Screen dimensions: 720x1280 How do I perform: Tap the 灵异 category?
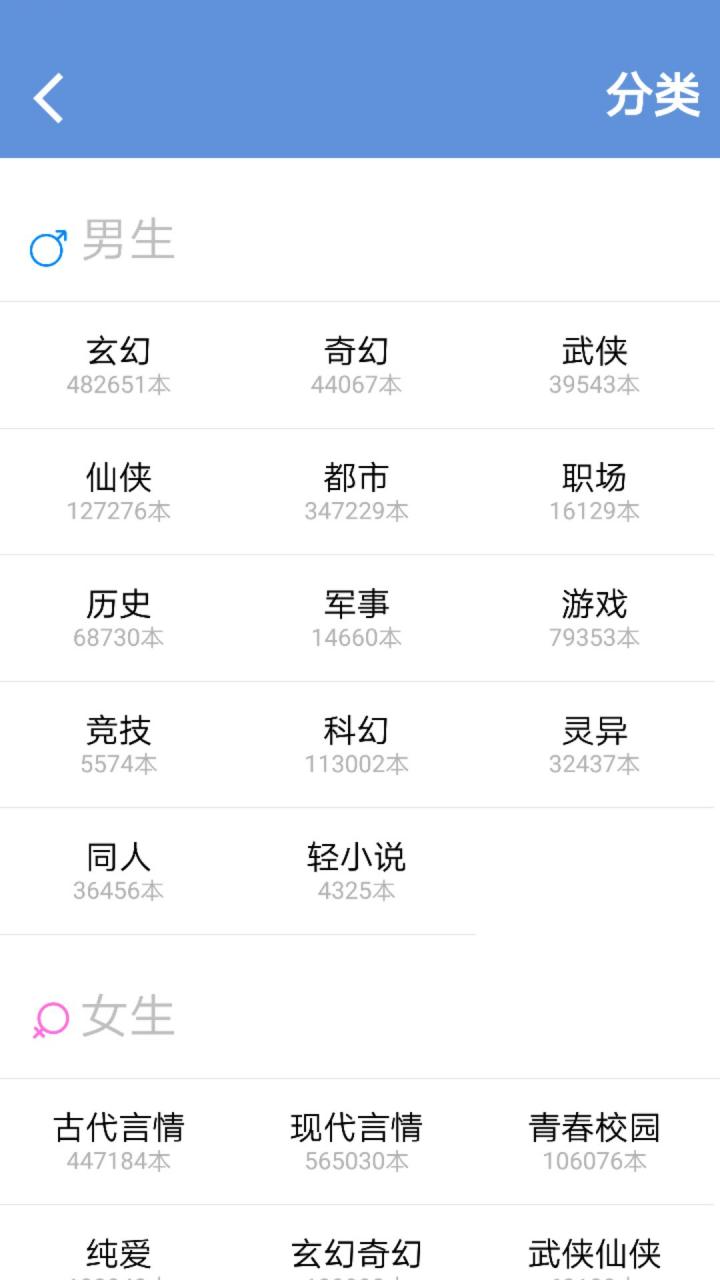tap(594, 744)
